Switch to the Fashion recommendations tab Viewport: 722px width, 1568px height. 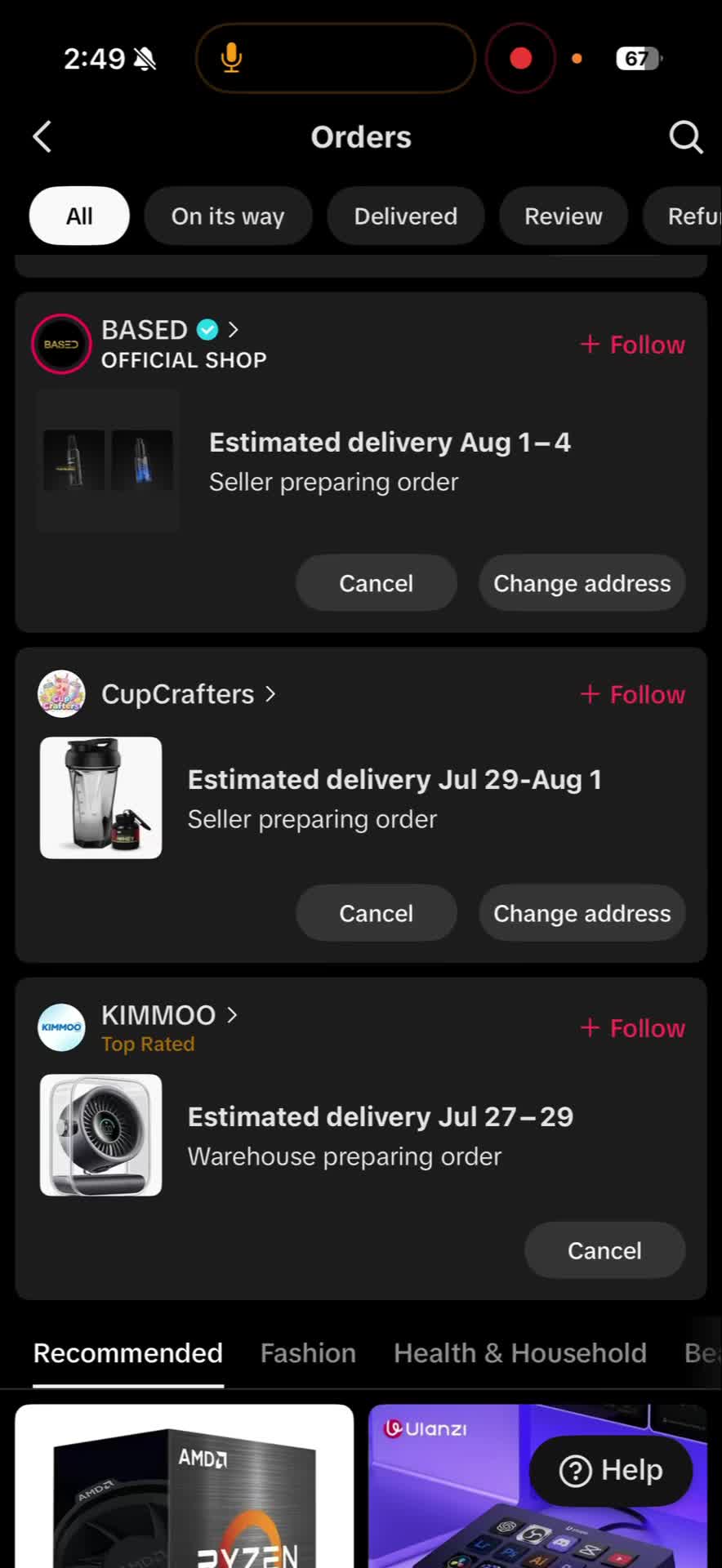point(308,1353)
